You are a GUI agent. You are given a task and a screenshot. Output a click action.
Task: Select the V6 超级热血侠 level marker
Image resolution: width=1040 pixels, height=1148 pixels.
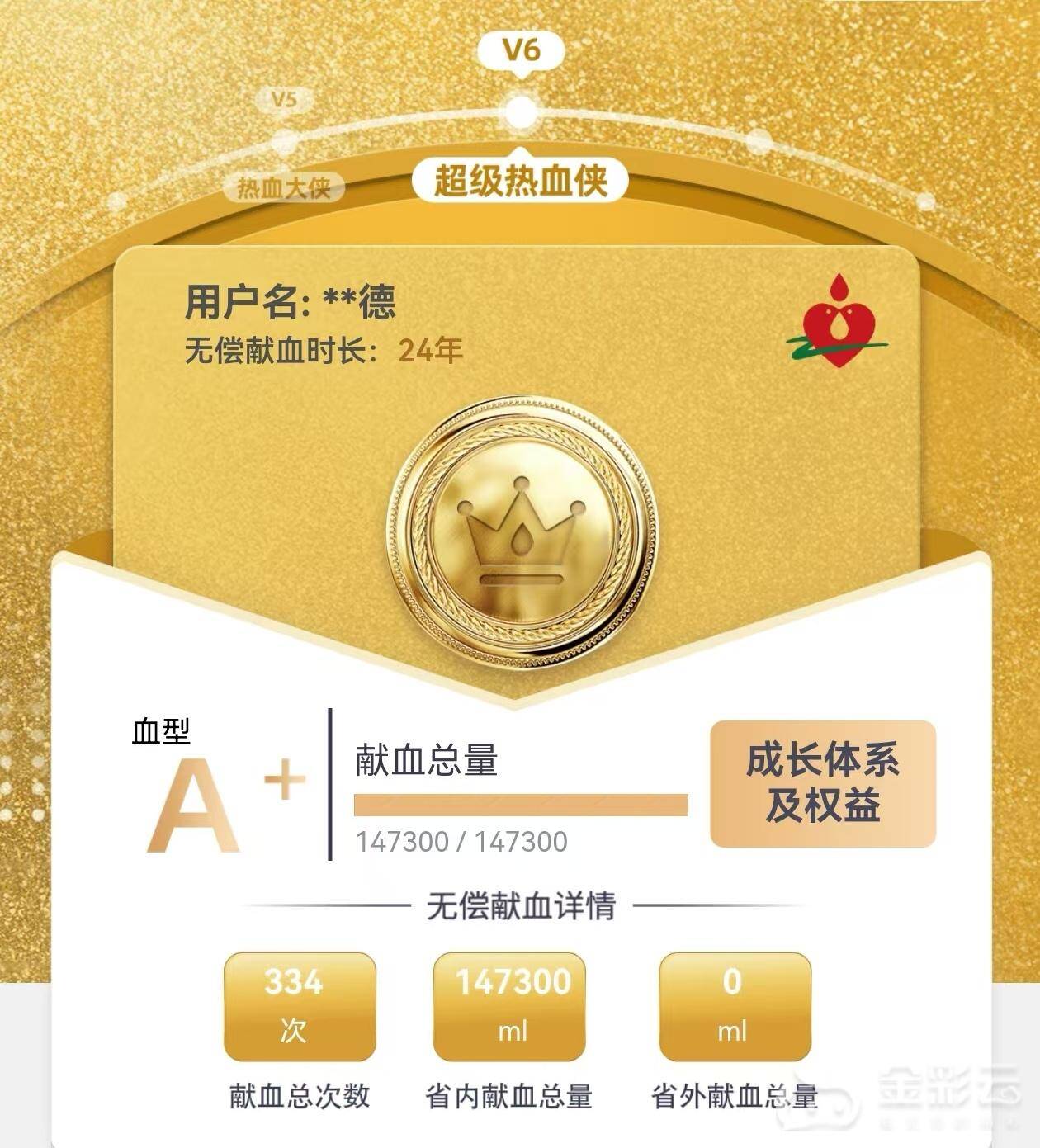(520, 113)
